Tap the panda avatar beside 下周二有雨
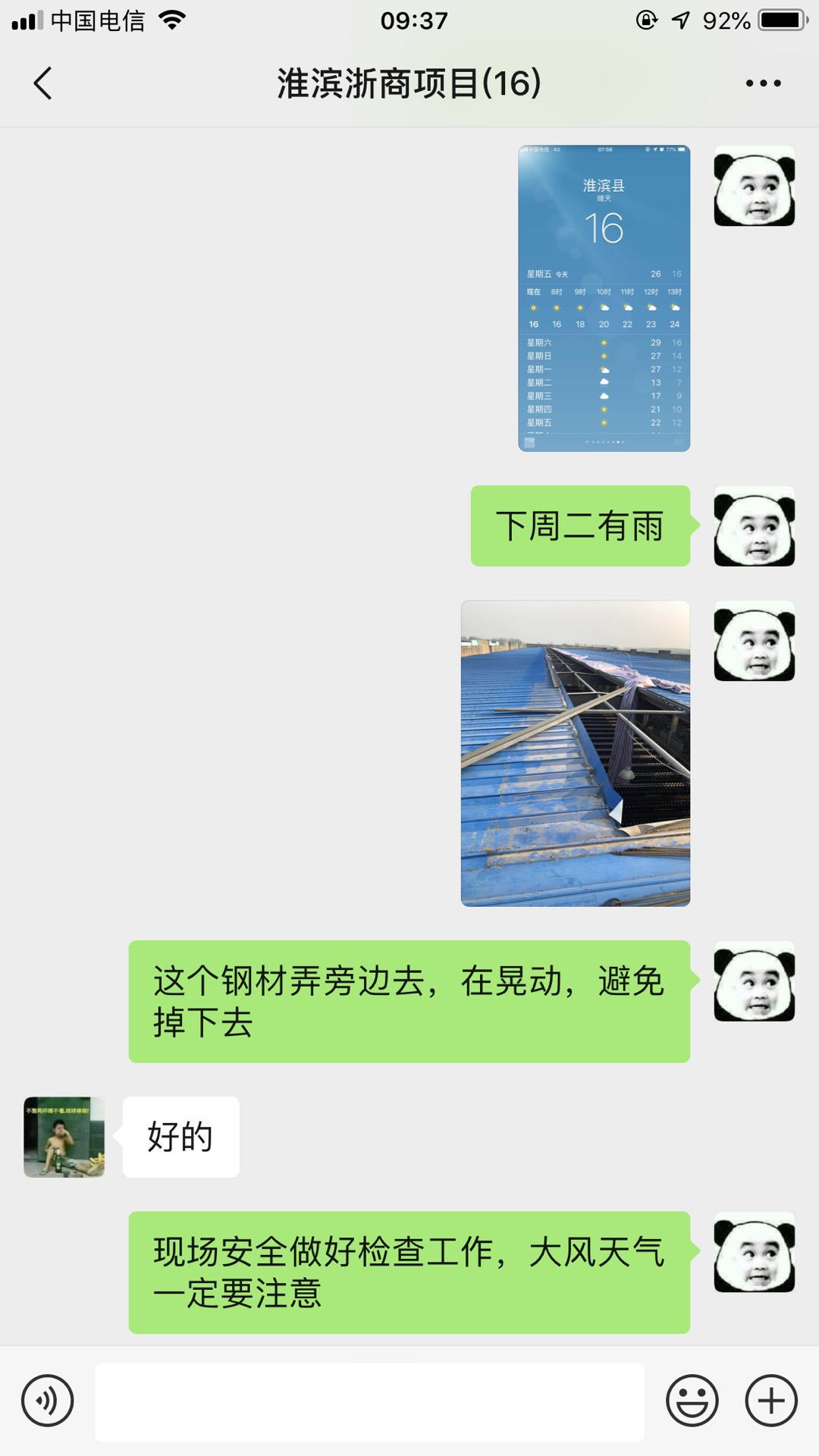819x1456 pixels. pos(755,526)
